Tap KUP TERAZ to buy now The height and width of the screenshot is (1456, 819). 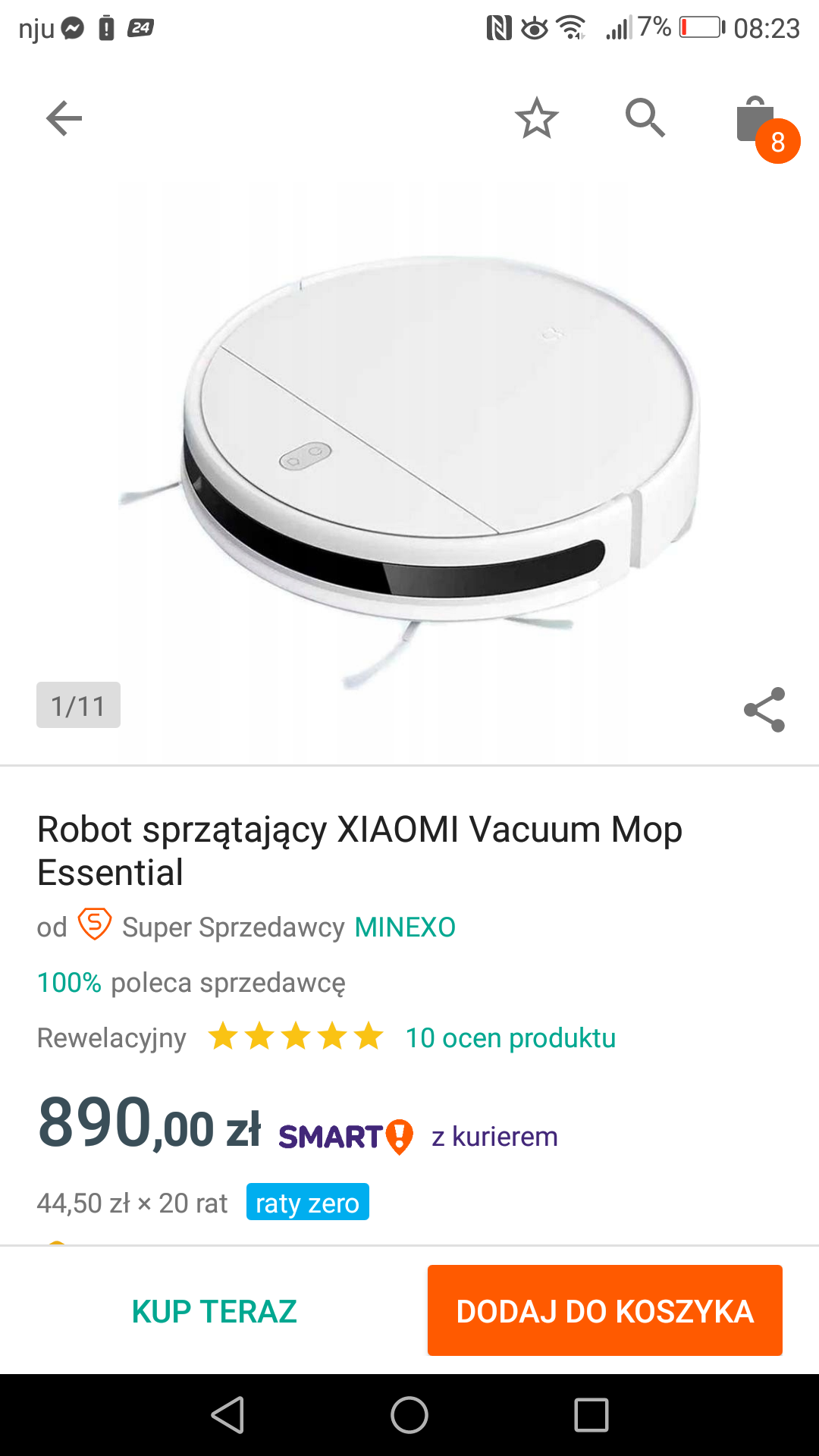click(214, 1311)
